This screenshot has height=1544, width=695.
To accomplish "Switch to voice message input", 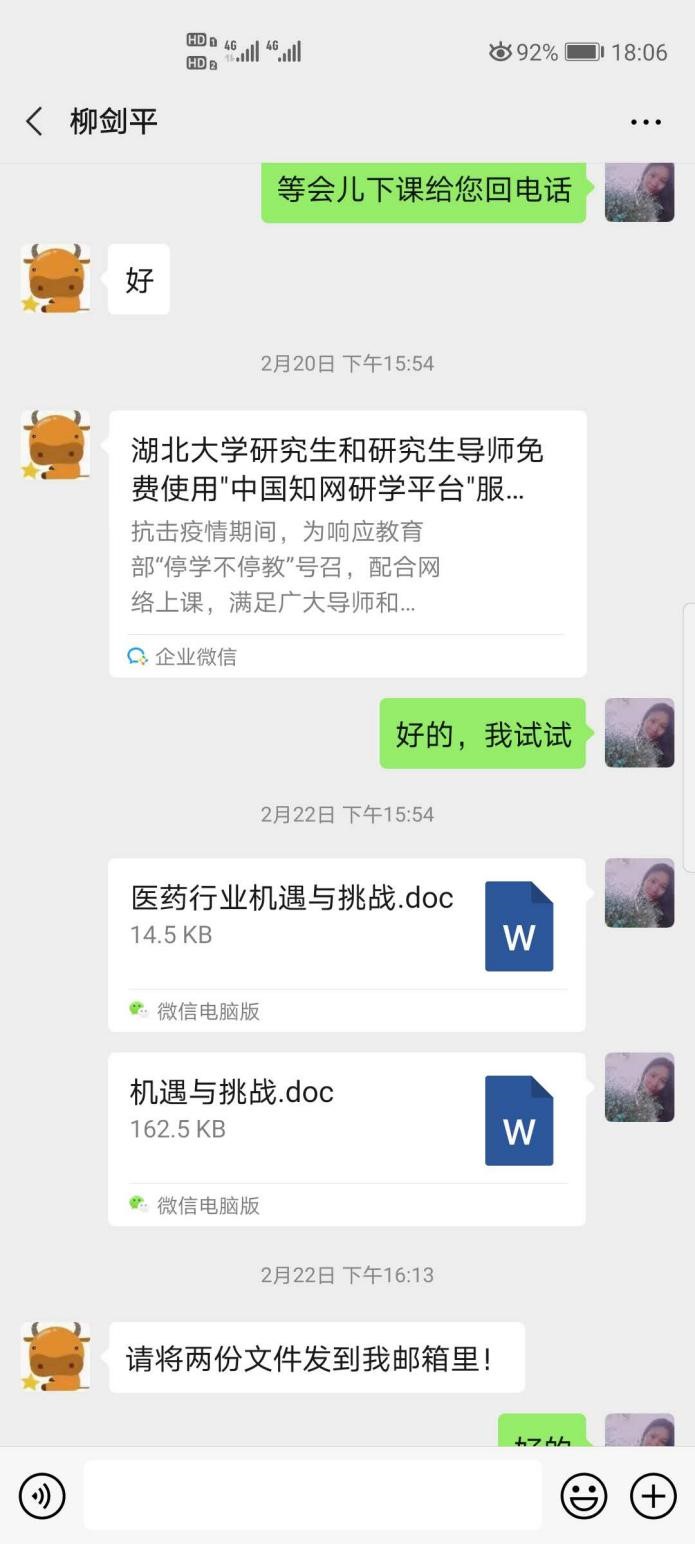I will [42, 1496].
